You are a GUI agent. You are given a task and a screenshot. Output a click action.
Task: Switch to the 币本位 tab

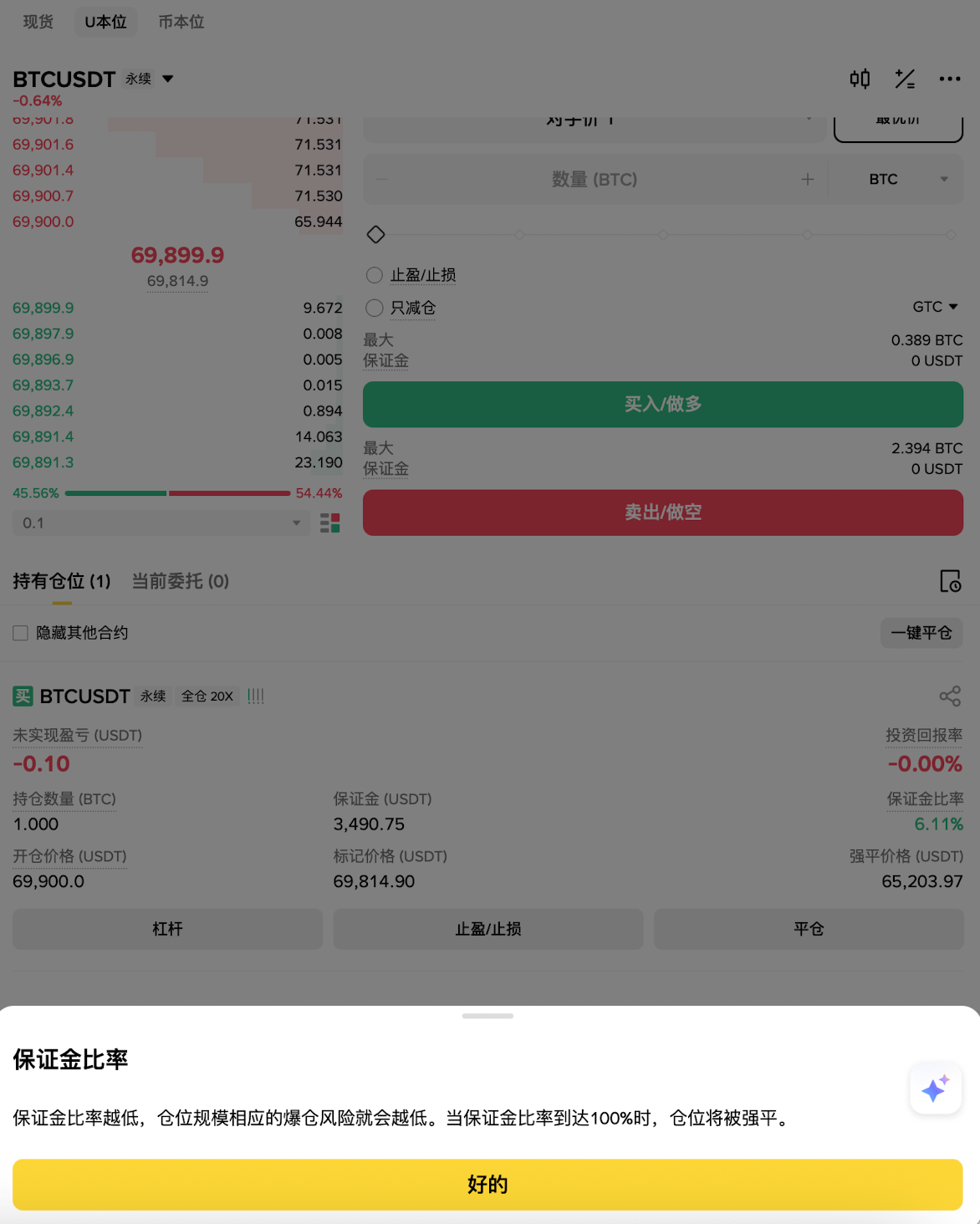coord(181,22)
